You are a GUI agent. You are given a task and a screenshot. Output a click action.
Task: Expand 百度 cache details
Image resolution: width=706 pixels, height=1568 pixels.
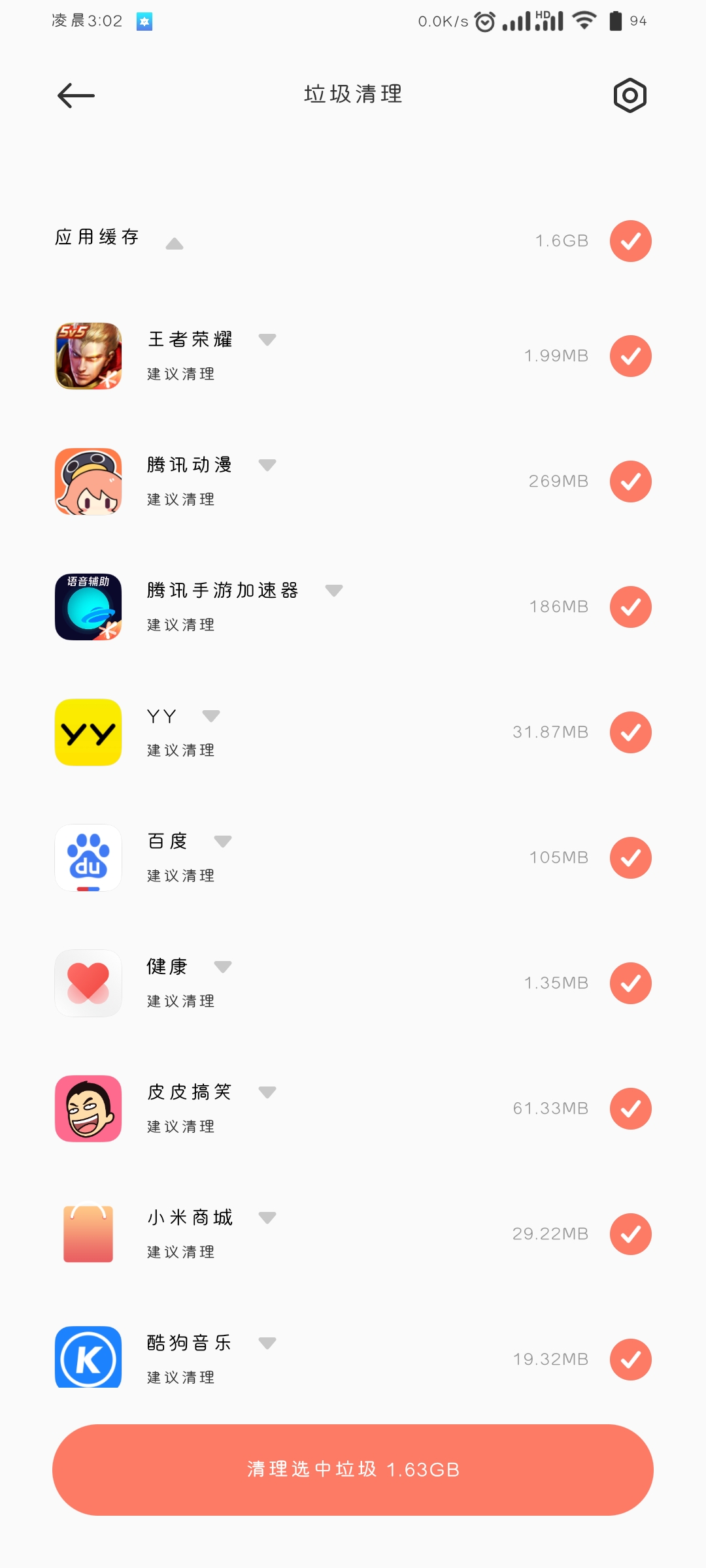pyautogui.click(x=222, y=841)
